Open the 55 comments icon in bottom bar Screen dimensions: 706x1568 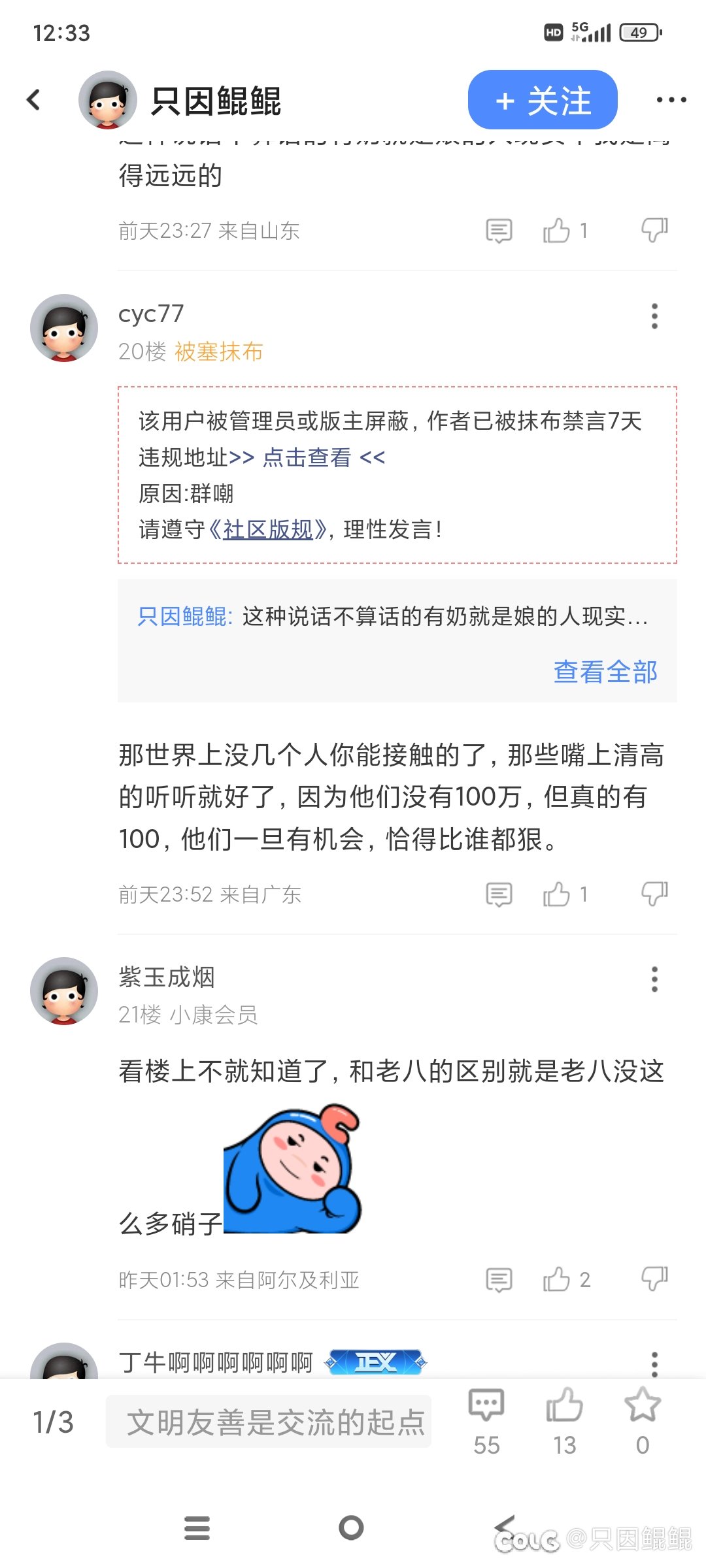tap(486, 1421)
